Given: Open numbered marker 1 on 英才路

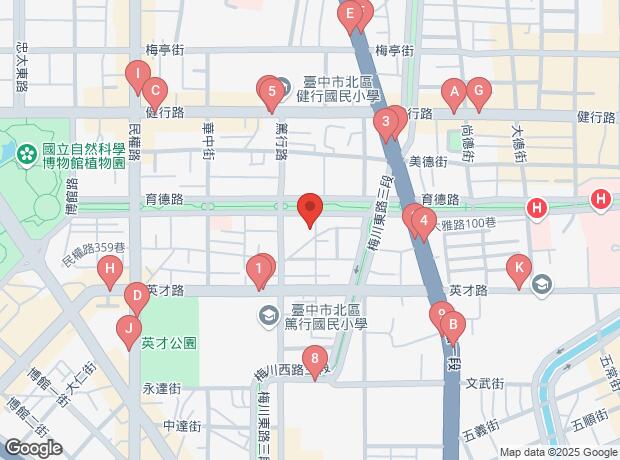Looking at the screenshot, I should pos(259,269).
